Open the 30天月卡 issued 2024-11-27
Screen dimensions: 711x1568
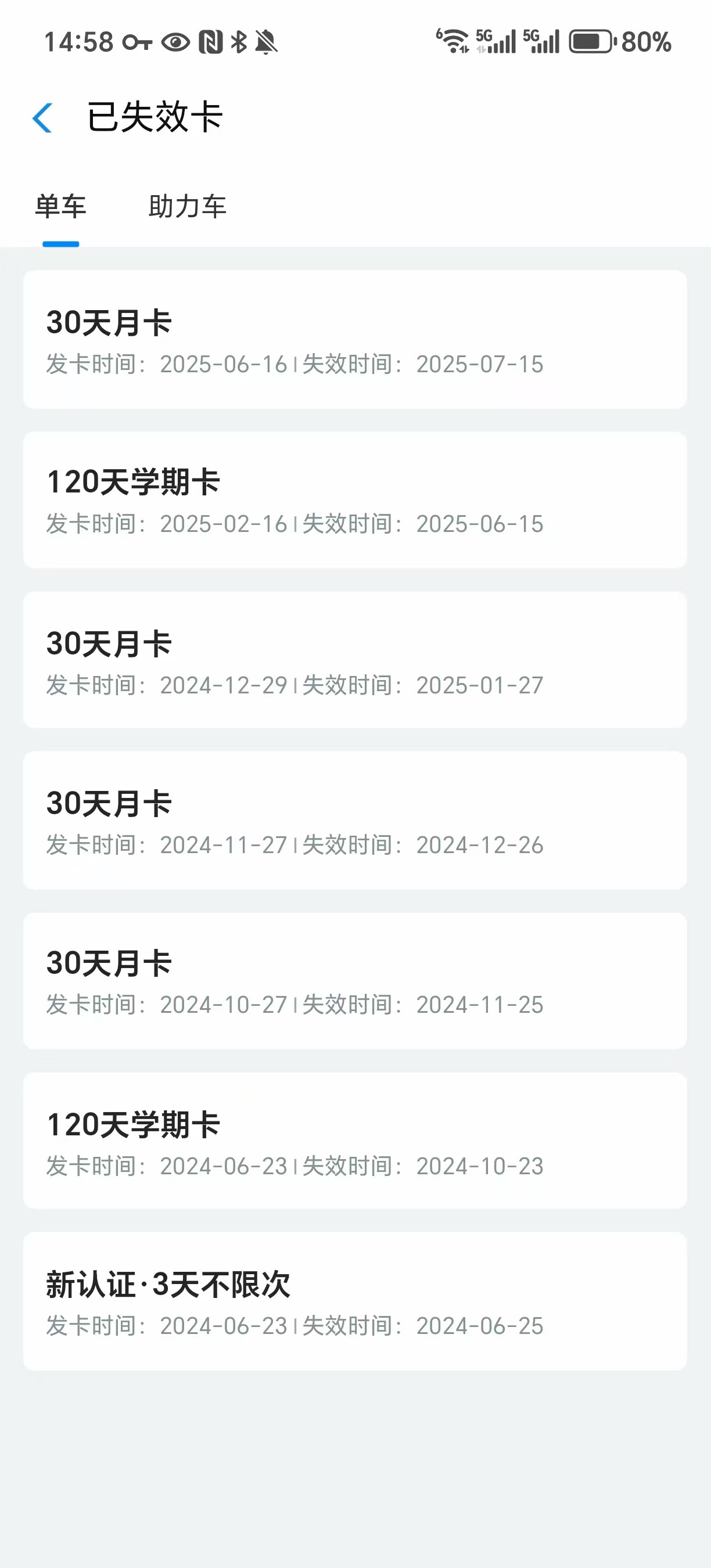coord(355,820)
